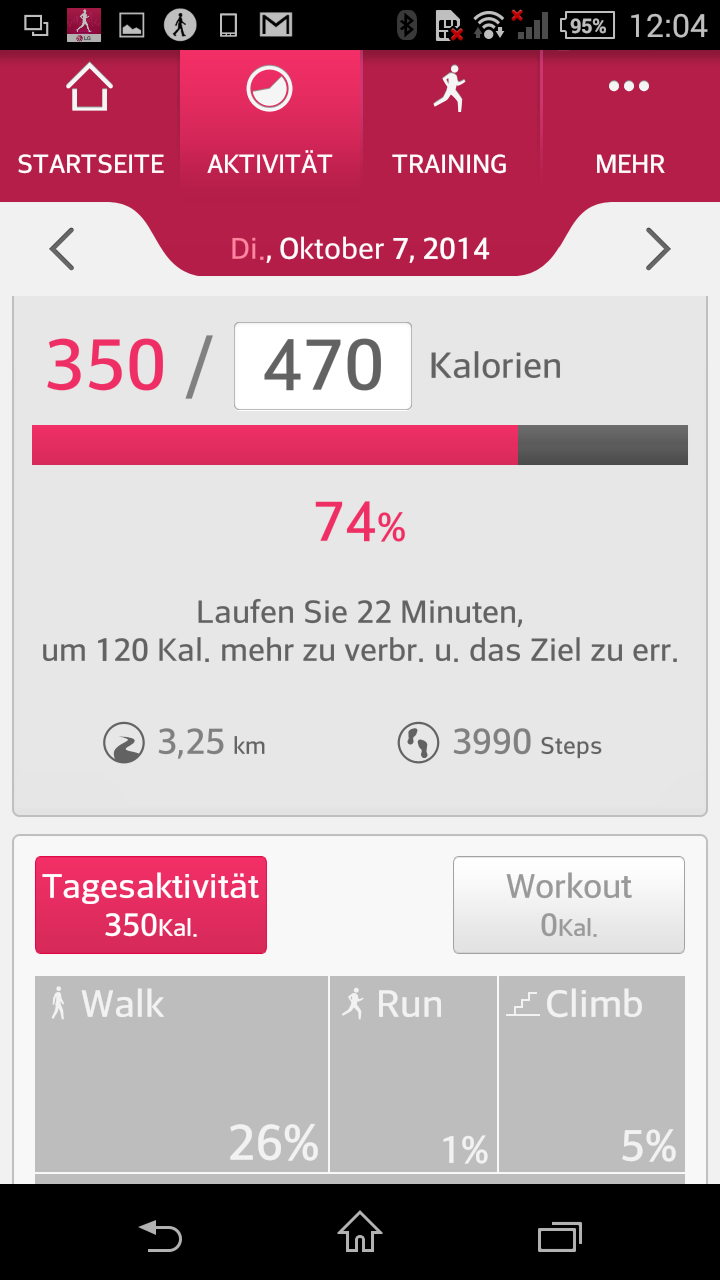Switch to the Training tab
This screenshot has height=1280, width=720.
(450, 126)
